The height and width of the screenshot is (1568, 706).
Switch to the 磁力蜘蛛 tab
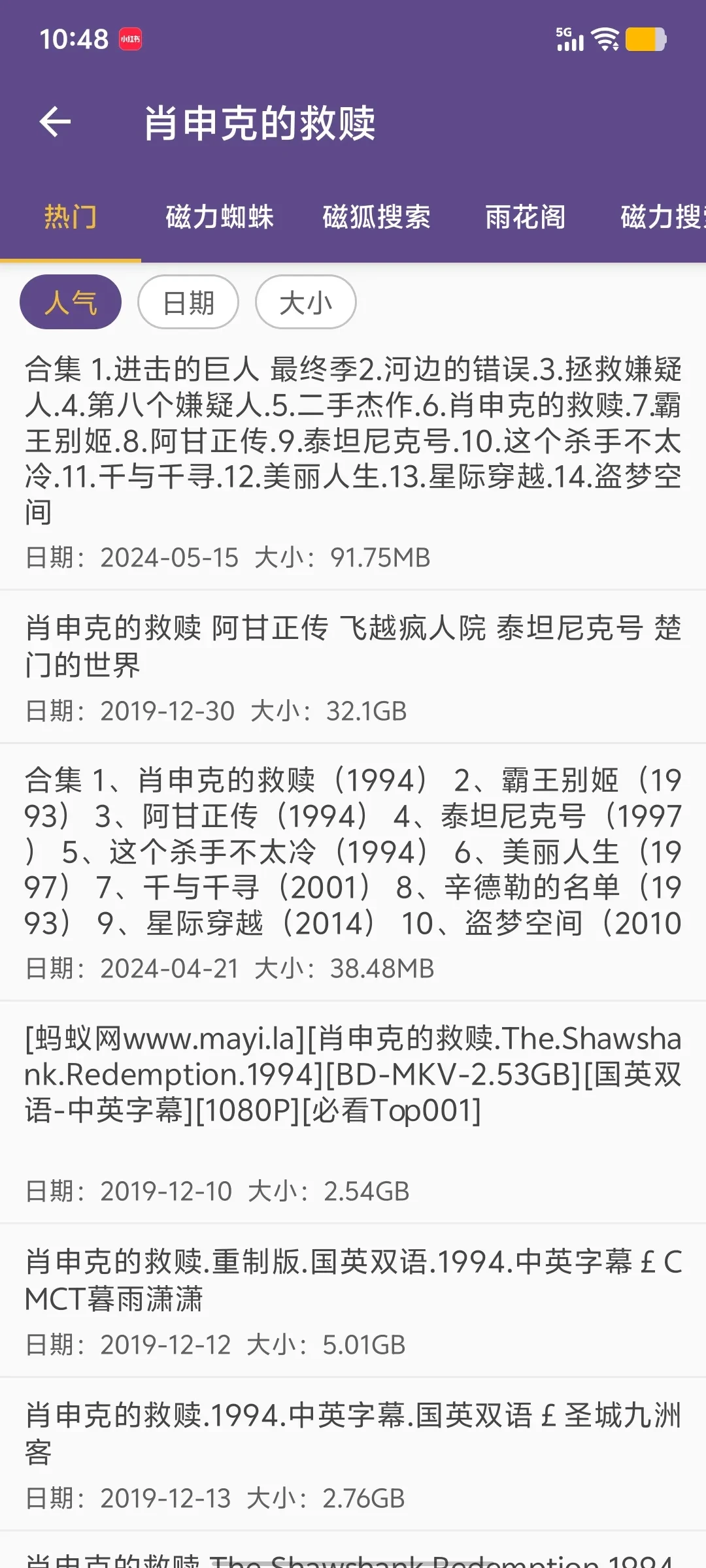(x=220, y=217)
